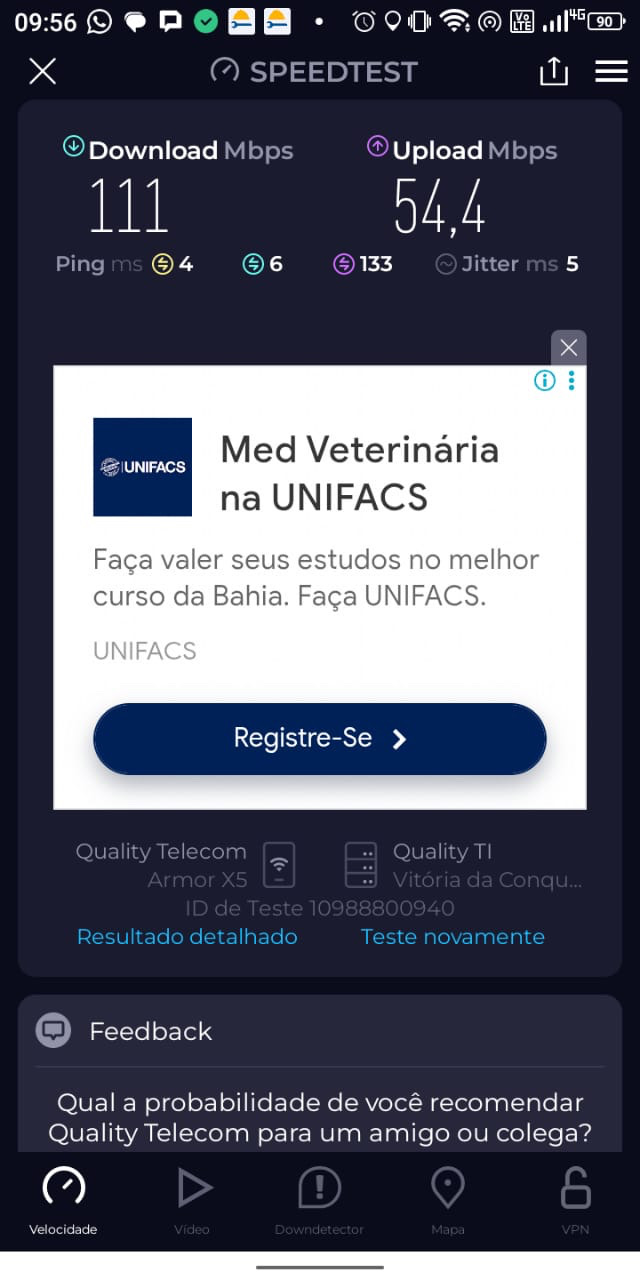Image resolution: width=640 pixels, height=1280 pixels.
Task: Run Teste novamente
Action: pos(452,937)
